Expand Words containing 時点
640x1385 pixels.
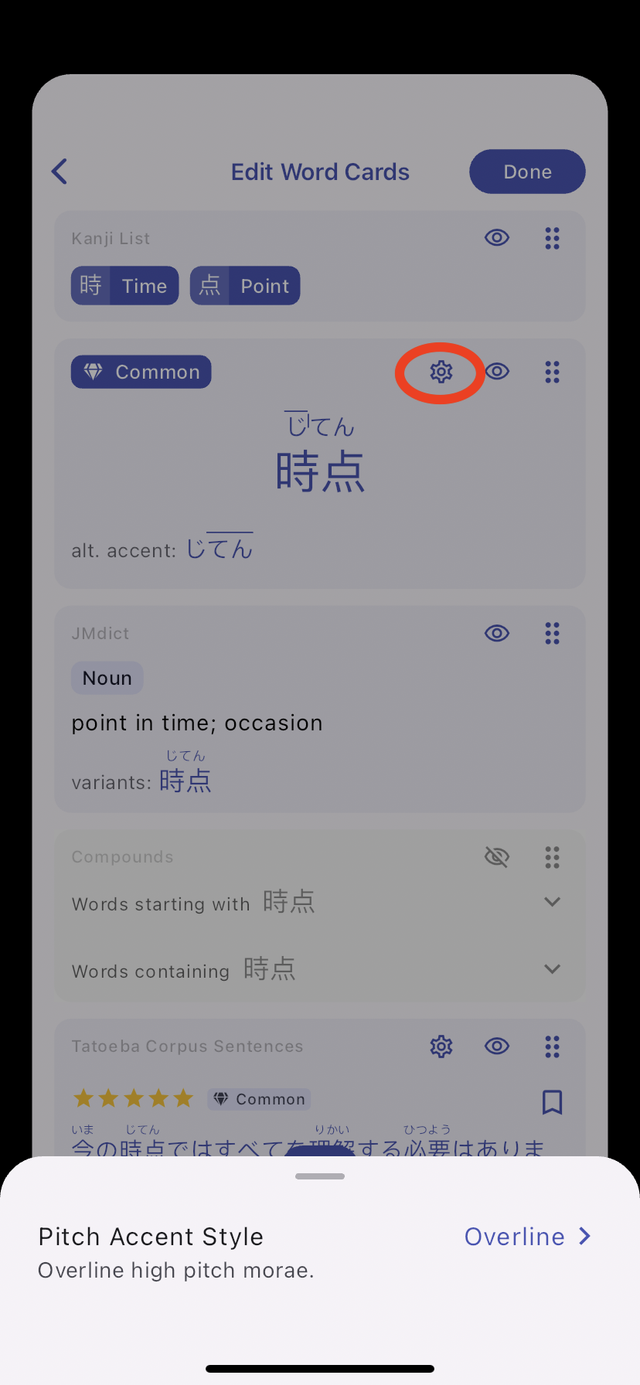click(x=551, y=969)
